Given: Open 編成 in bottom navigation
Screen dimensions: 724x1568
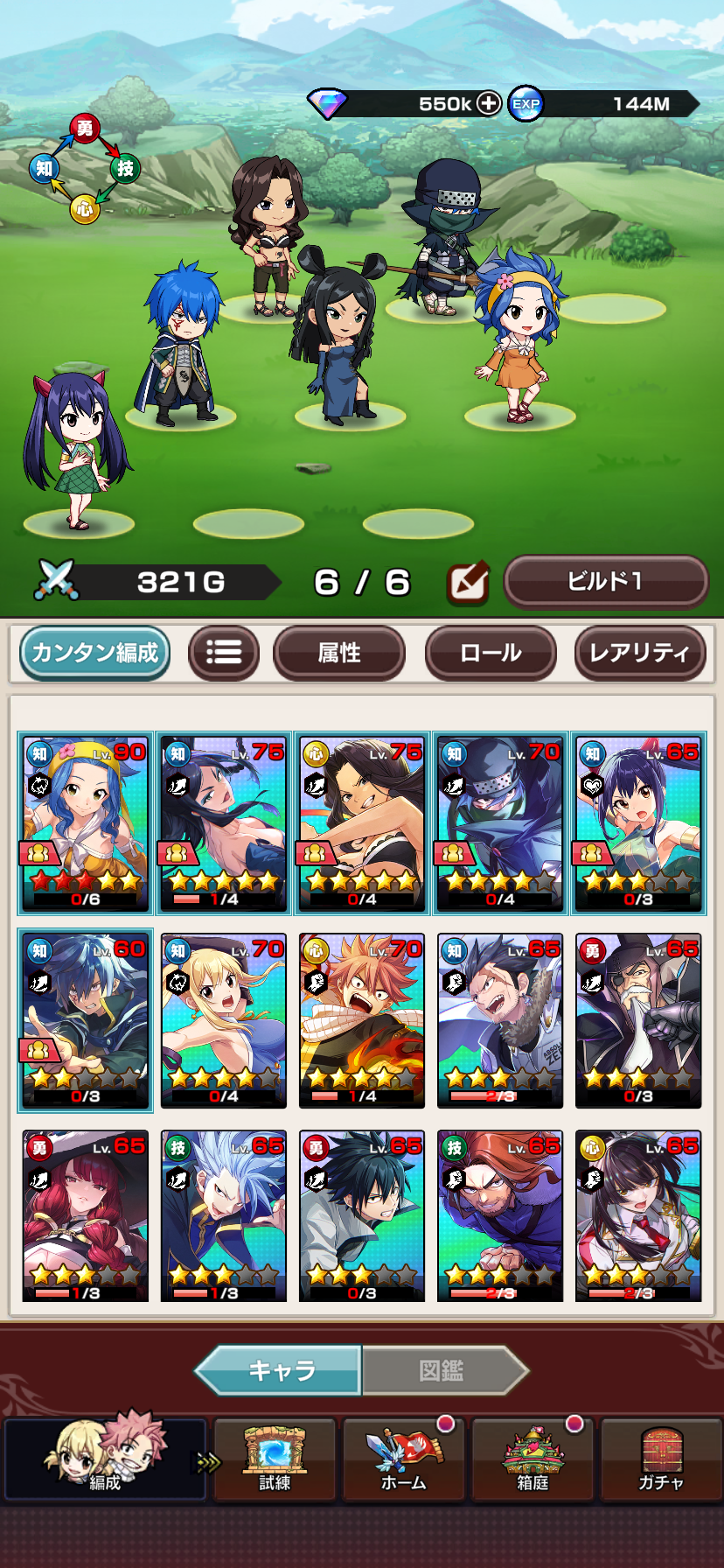Looking at the screenshot, I should coord(105,1459).
